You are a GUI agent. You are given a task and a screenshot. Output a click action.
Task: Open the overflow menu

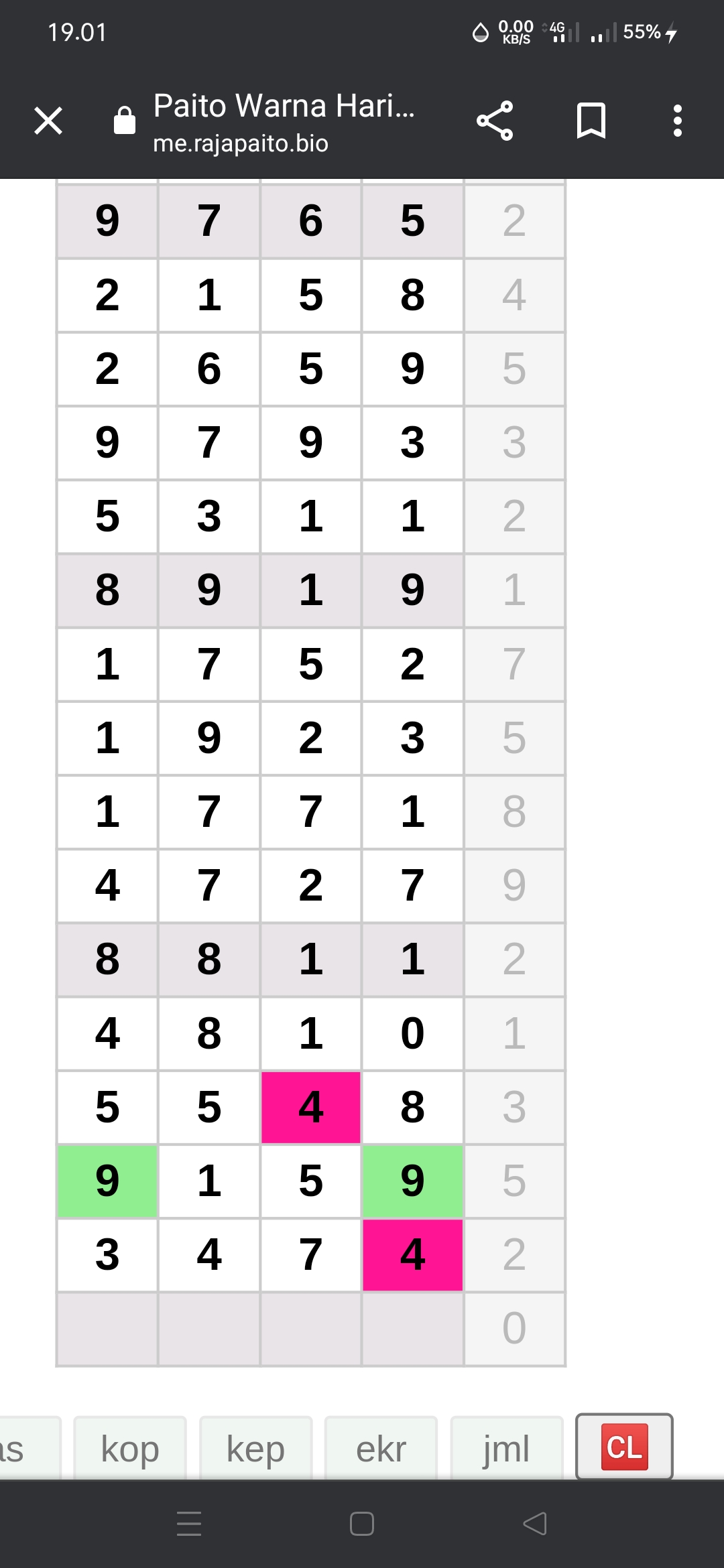[678, 121]
